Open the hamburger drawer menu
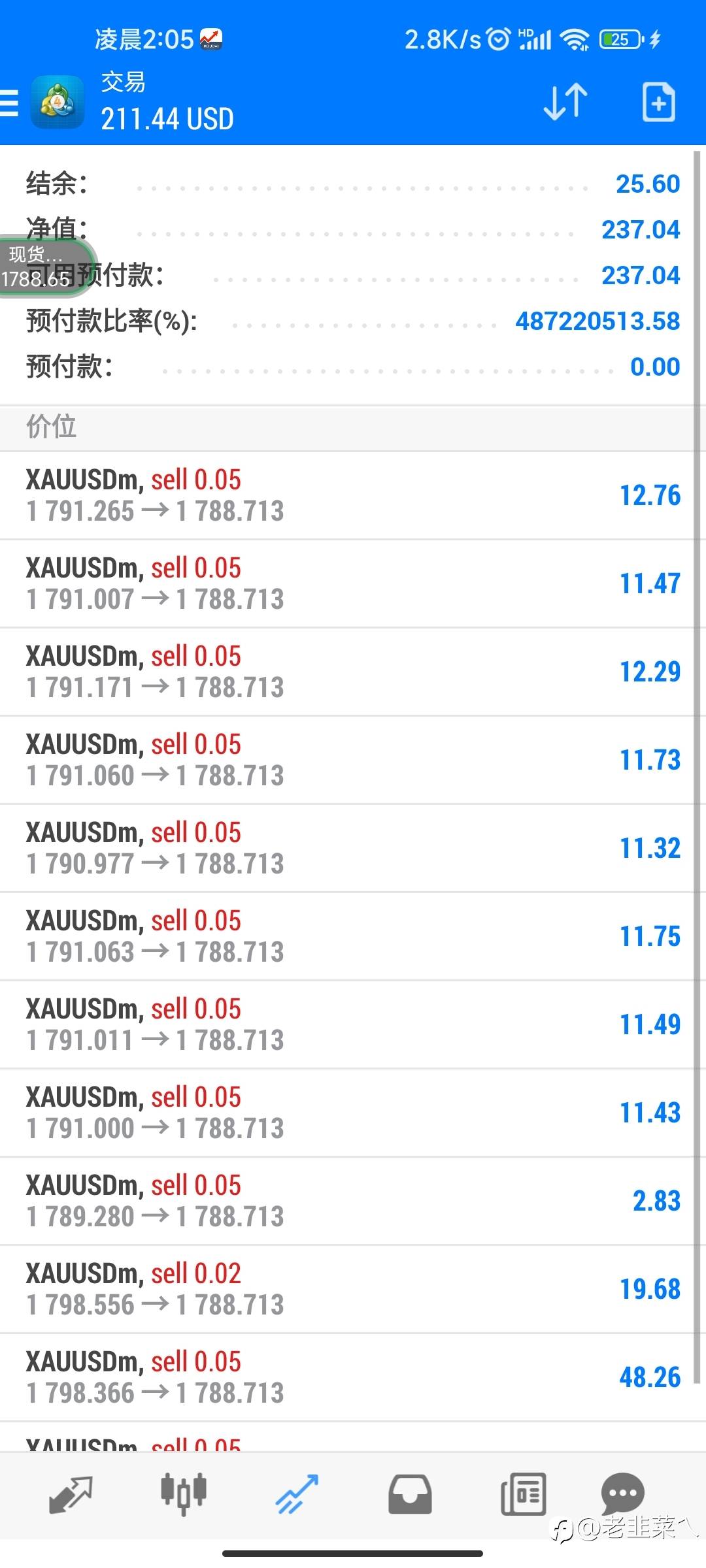This screenshot has height=1568, width=706. point(9,103)
